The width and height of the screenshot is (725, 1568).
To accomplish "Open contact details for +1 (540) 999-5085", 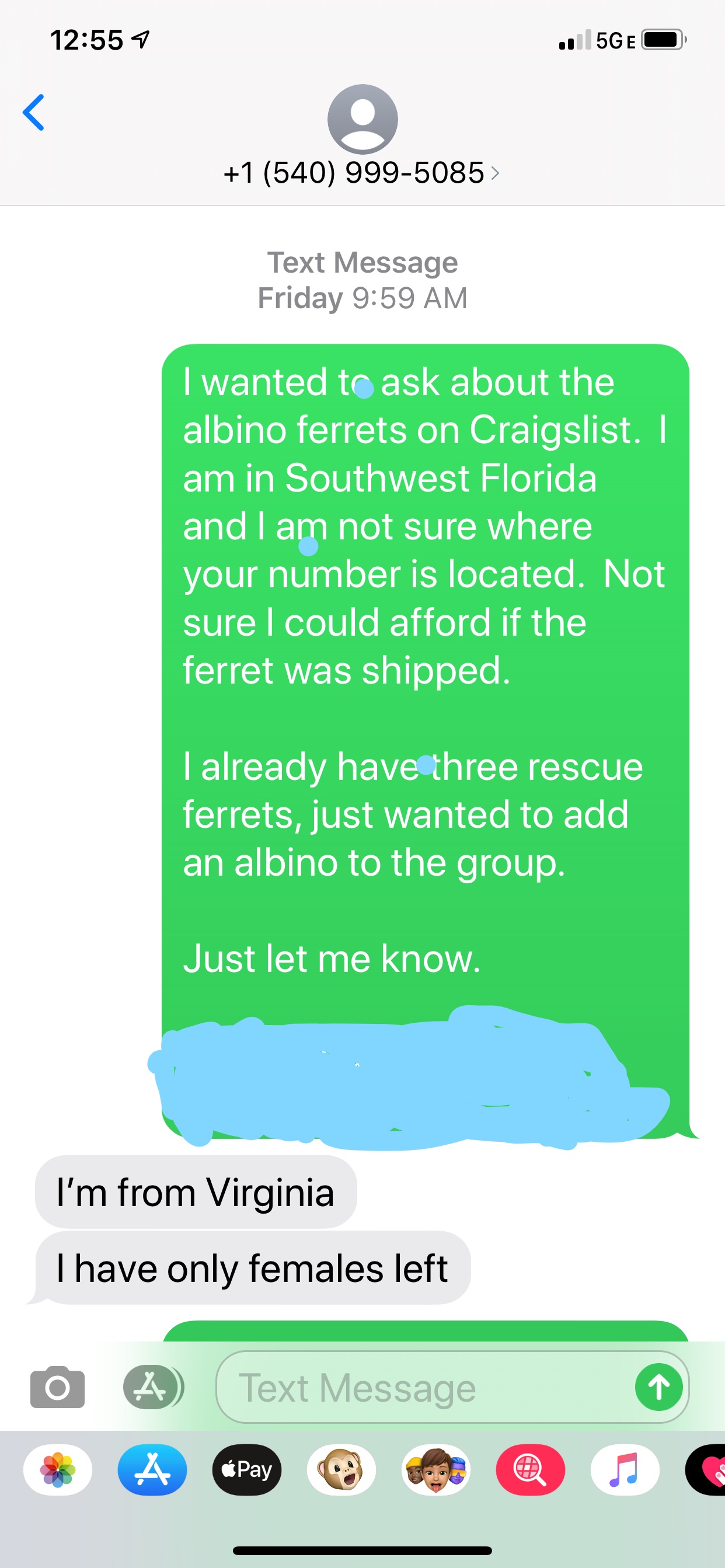I will [362, 172].
